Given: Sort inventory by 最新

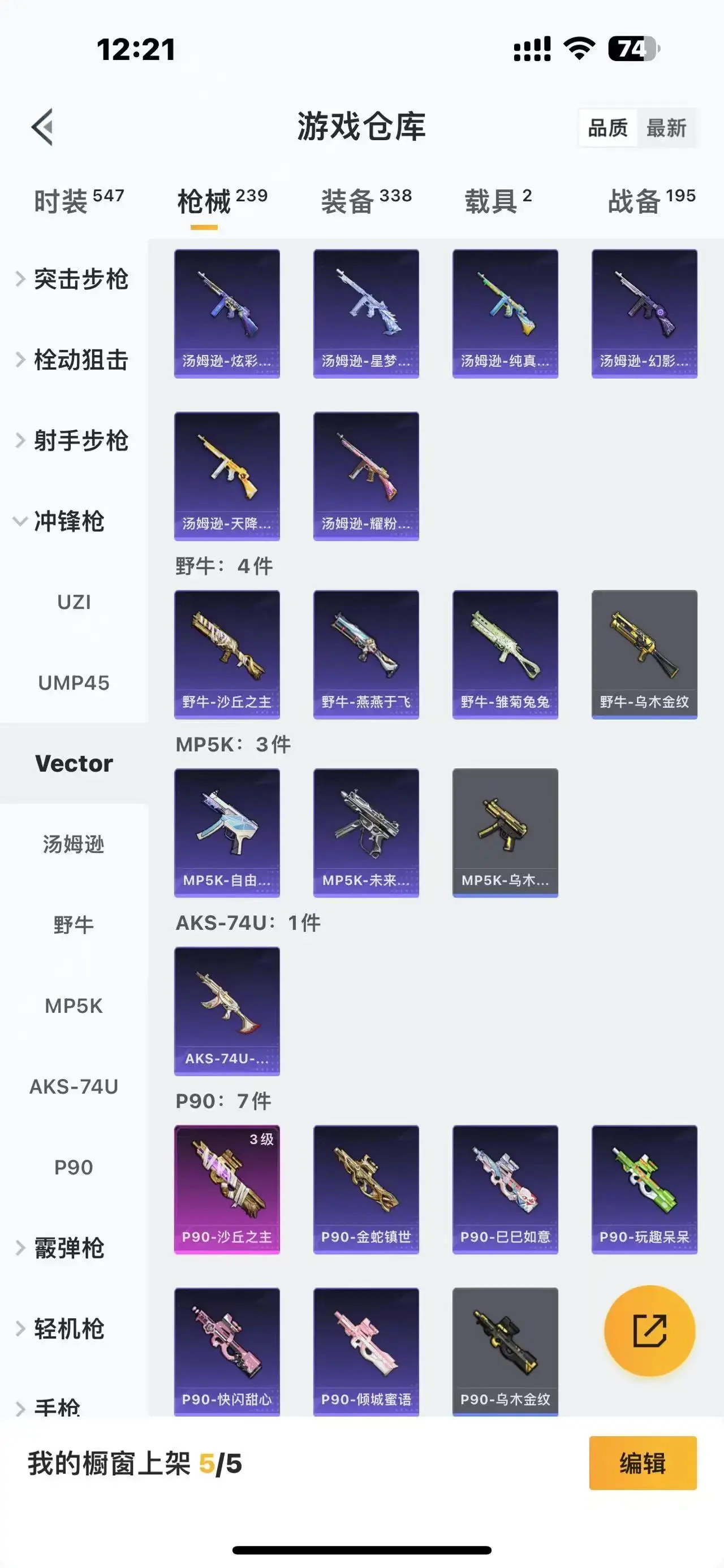Looking at the screenshot, I should coord(666,128).
